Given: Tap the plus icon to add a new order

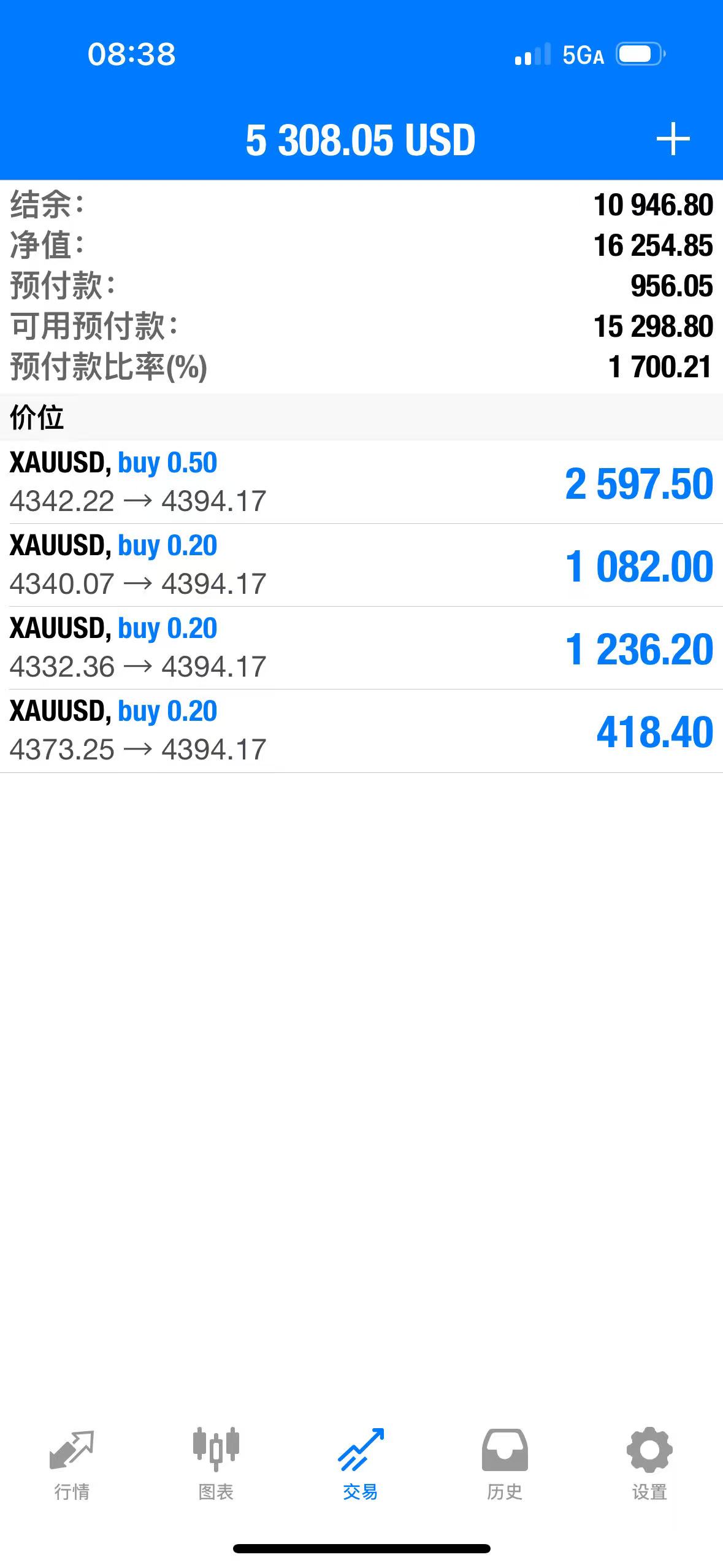Looking at the screenshot, I should point(673,139).
